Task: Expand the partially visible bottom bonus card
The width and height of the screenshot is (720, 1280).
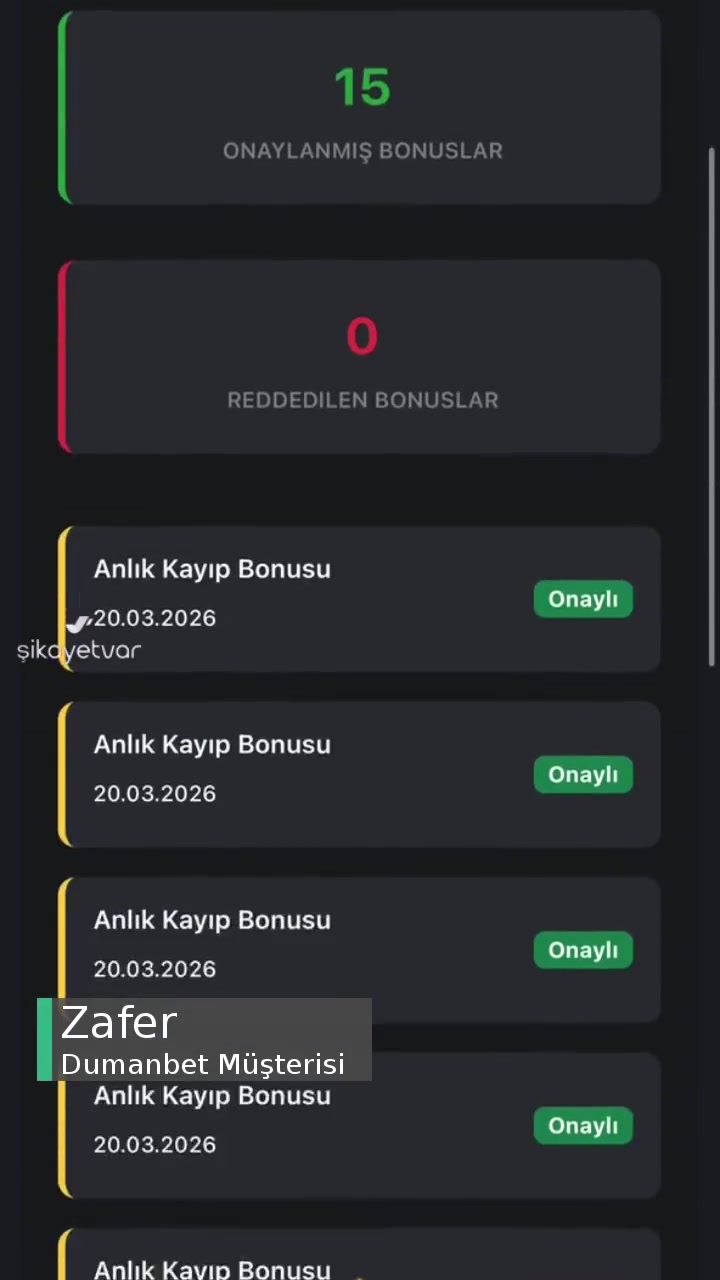Action: point(360,1255)
